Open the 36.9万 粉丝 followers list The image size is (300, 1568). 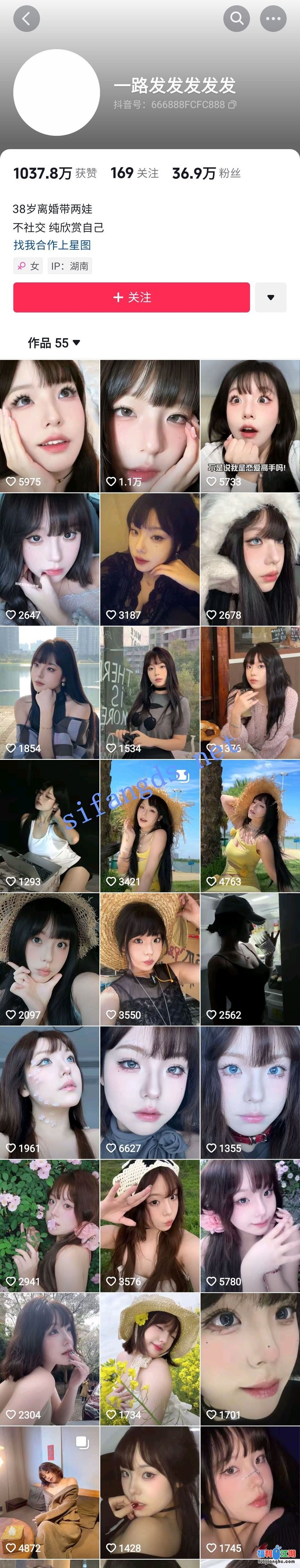point(206,174)
